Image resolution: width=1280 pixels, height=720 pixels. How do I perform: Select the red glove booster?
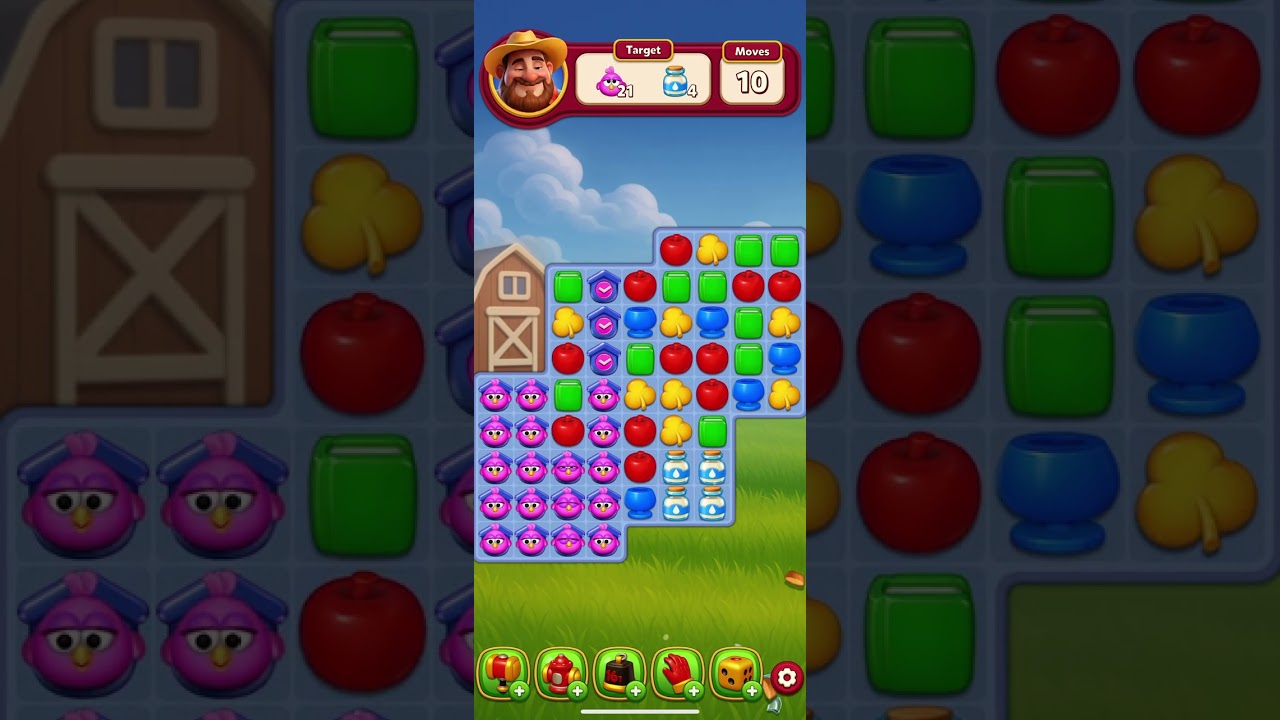tap(677, 673)
